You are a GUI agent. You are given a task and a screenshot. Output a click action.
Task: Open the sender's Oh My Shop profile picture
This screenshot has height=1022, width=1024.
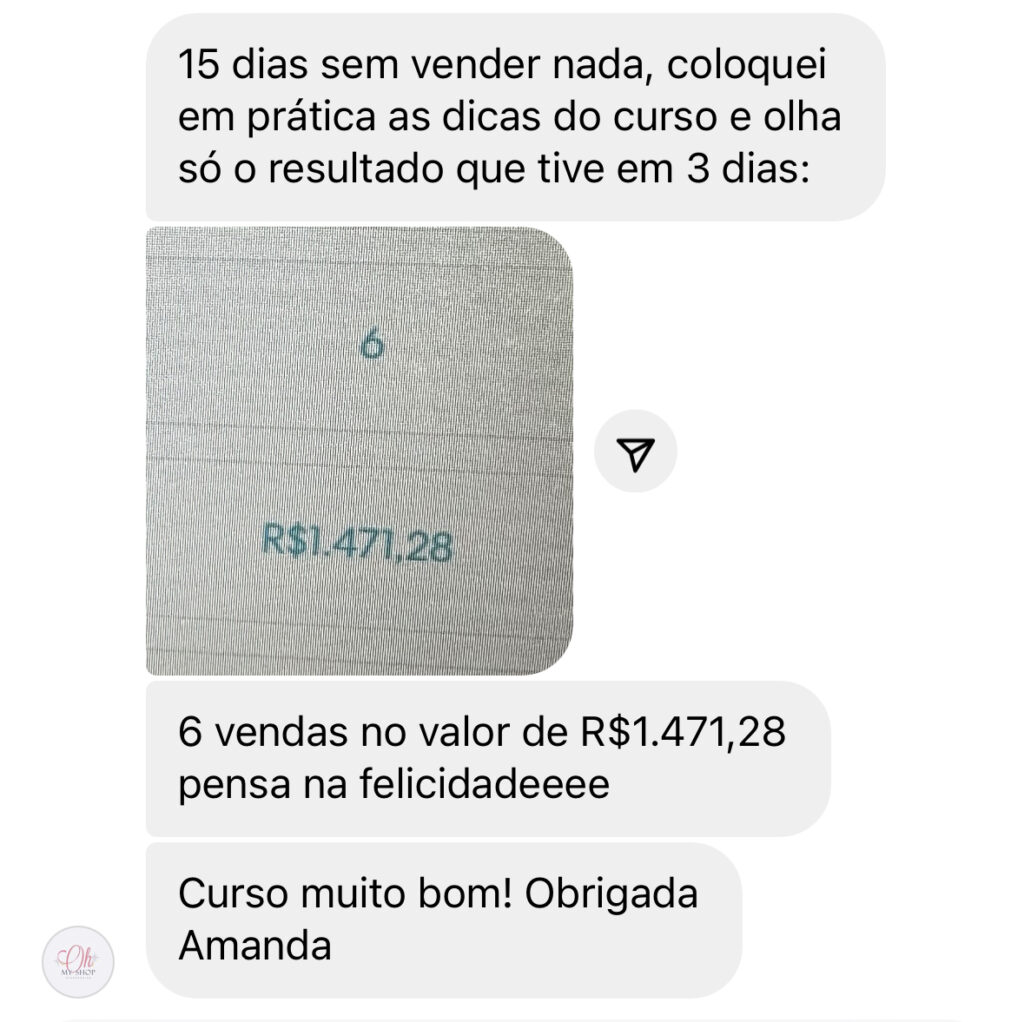78,961
